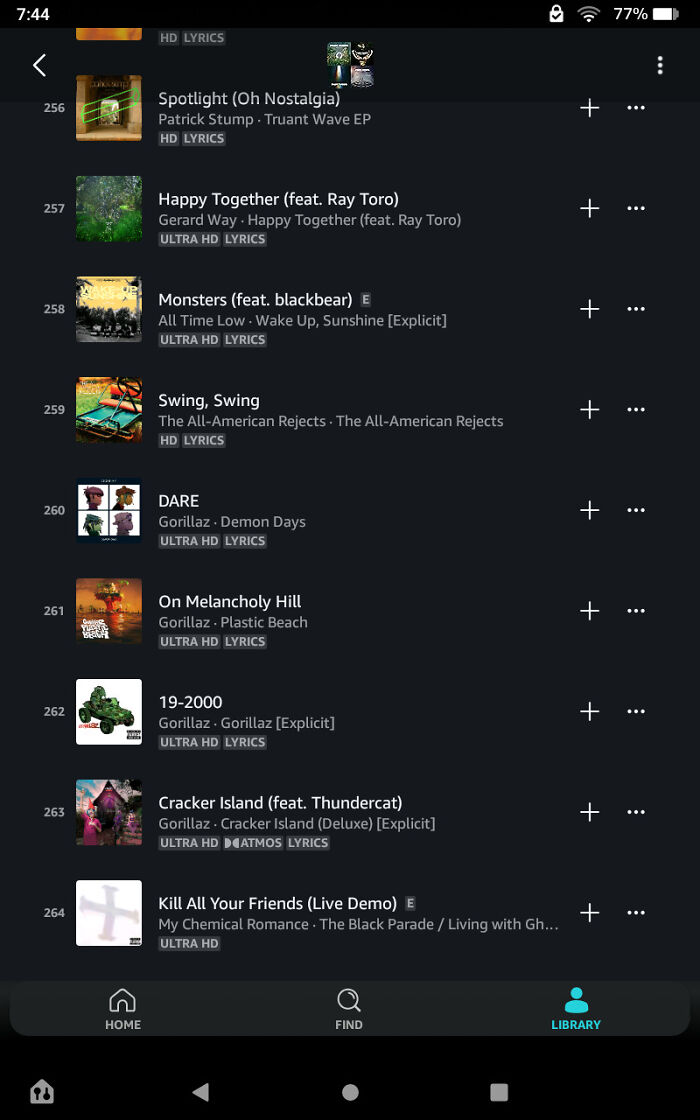This screenshot has height=1120, width=700.
Task: Open the playlist overflow menu in the header
Action: 660,65
